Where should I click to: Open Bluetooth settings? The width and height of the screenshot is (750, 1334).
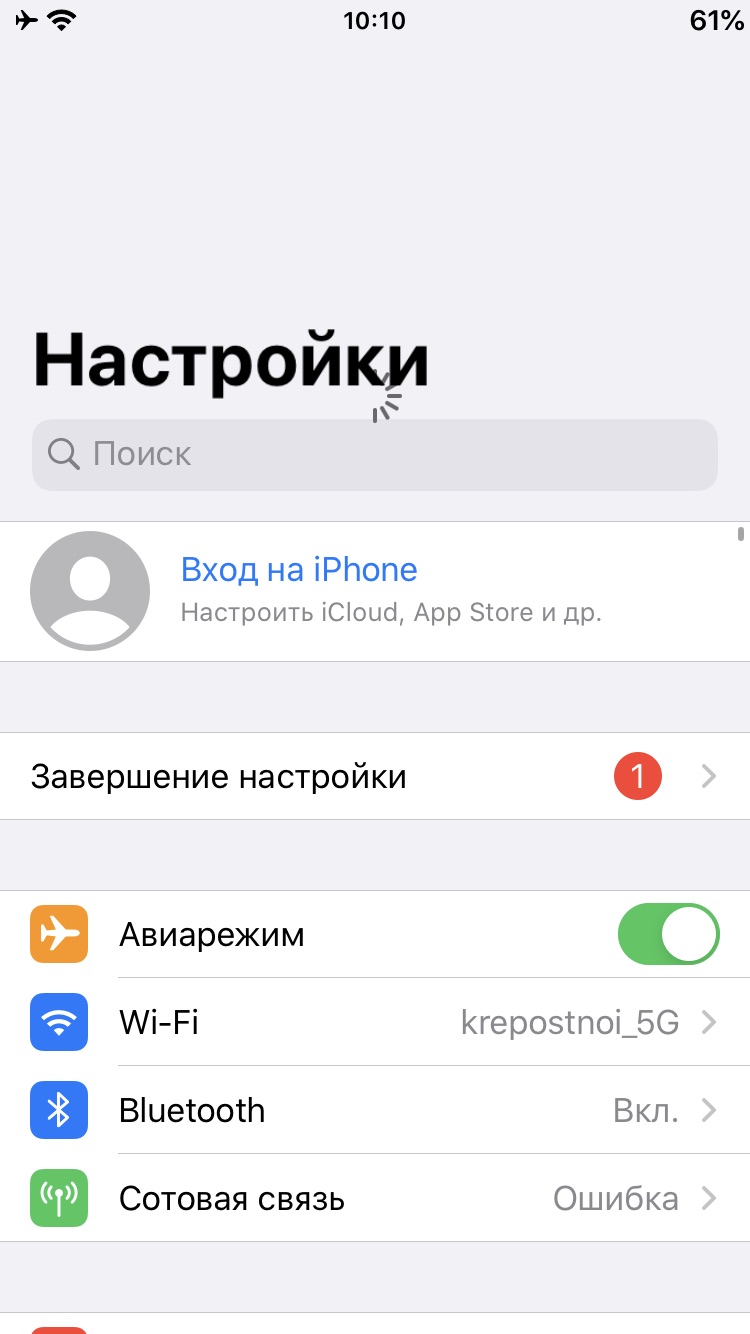point(375,1110)
